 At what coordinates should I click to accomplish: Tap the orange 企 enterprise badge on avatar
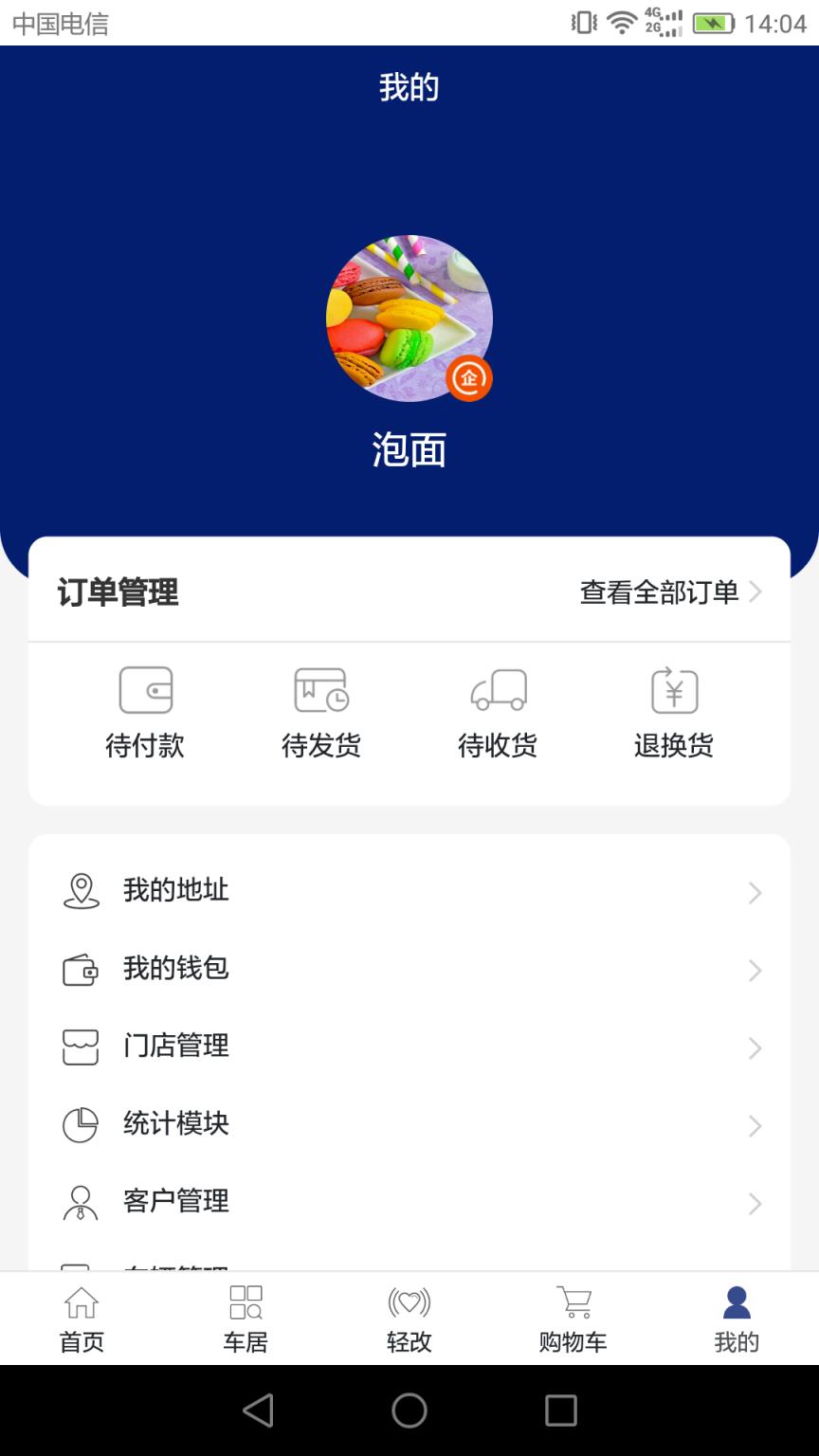(x=468, y=378)
